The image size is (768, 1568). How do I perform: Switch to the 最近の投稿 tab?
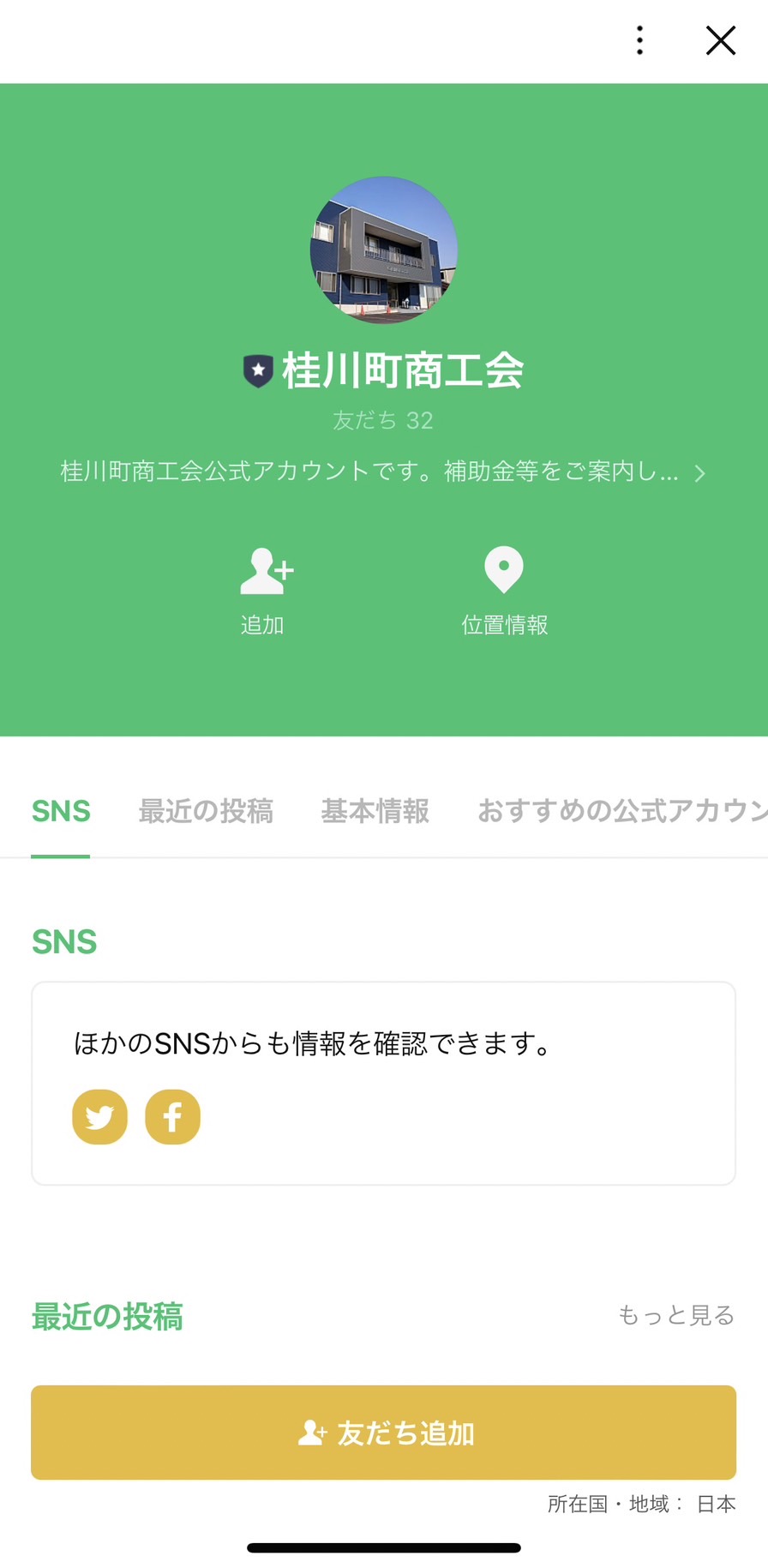(x=206, y=811)
